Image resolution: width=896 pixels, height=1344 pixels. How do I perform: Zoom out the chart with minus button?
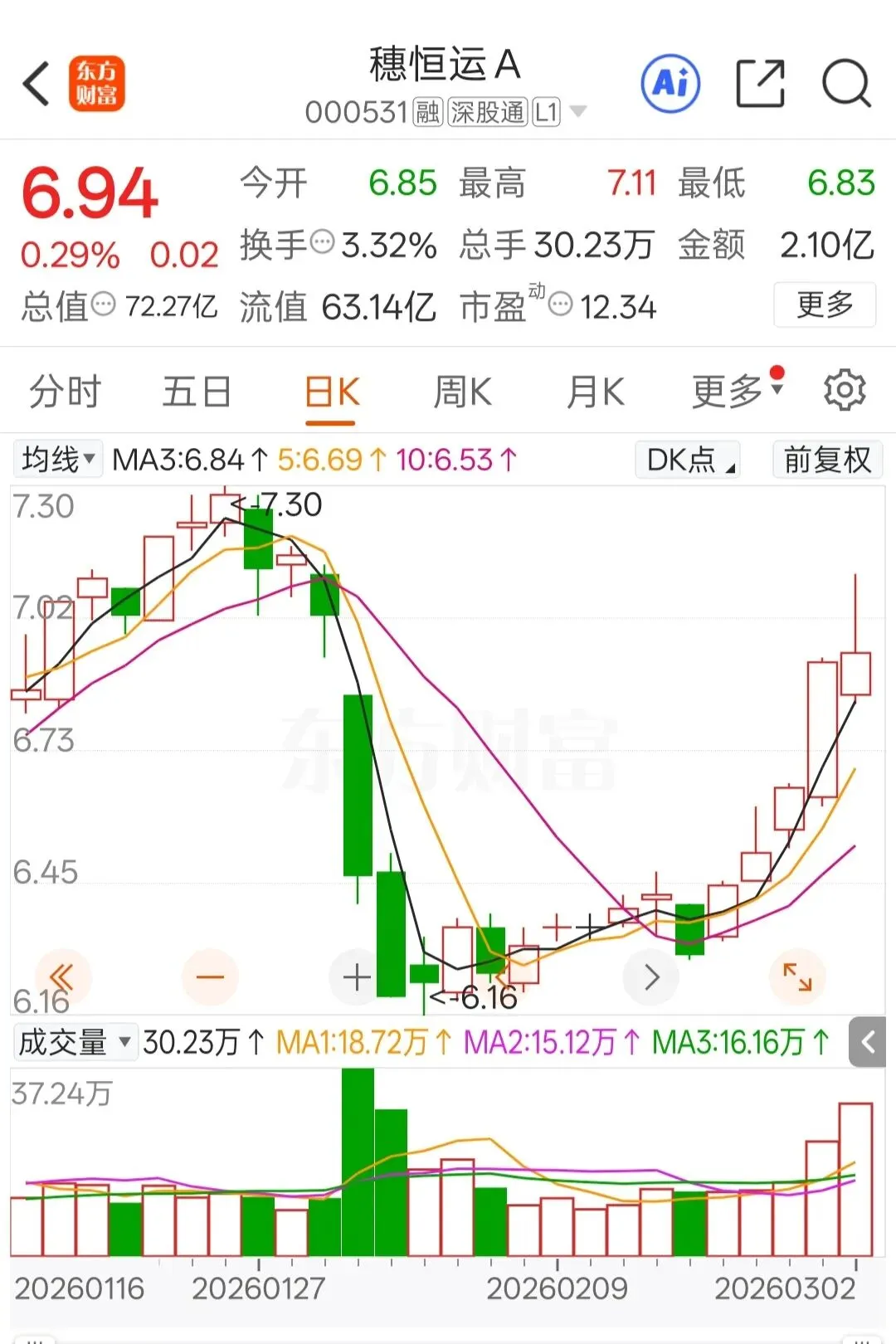pyautogui.click(x=210, y=976)
